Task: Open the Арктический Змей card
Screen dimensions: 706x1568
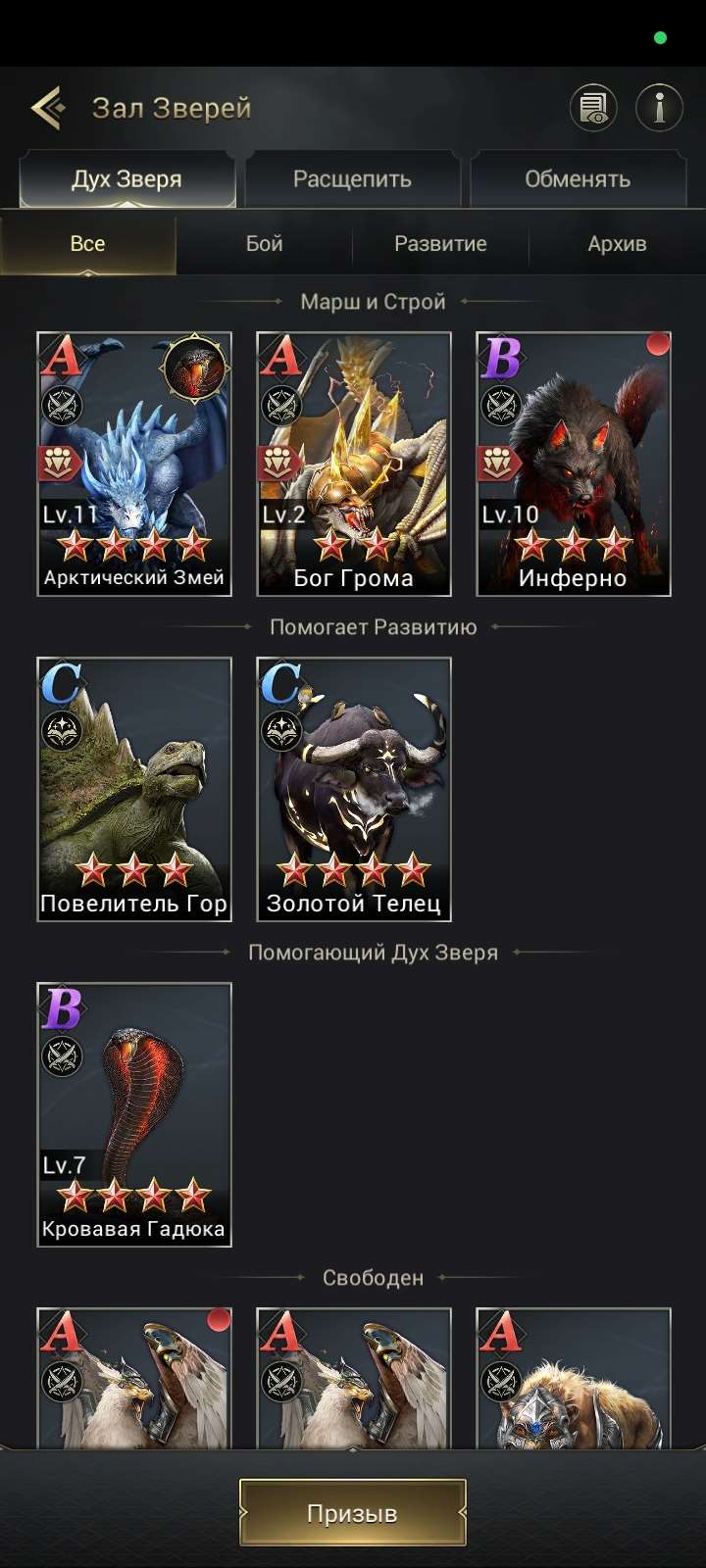Action: click(x=134, y=464)
